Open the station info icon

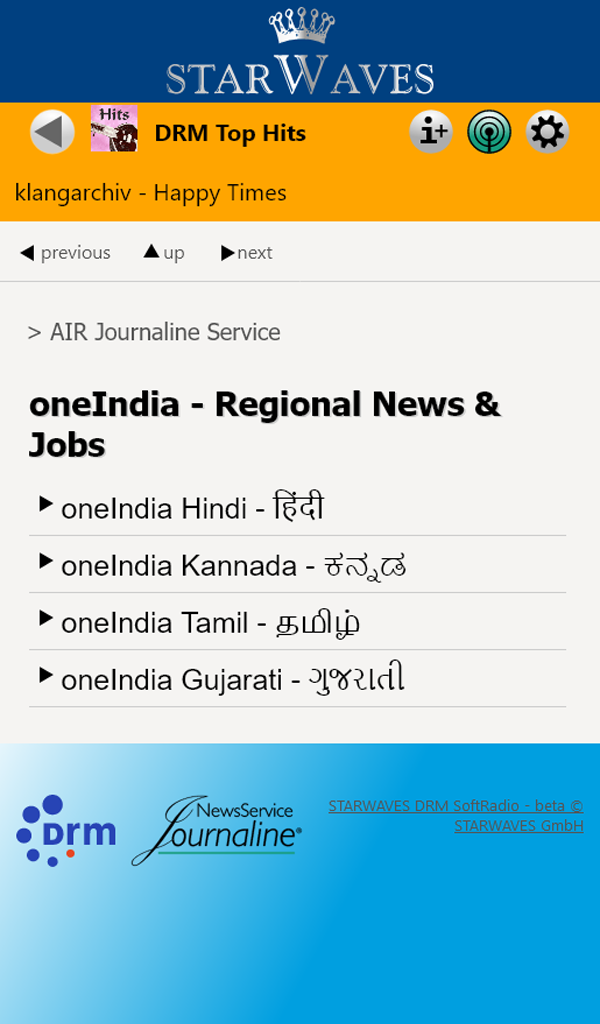pyautogui.click(x=430, y=132)
